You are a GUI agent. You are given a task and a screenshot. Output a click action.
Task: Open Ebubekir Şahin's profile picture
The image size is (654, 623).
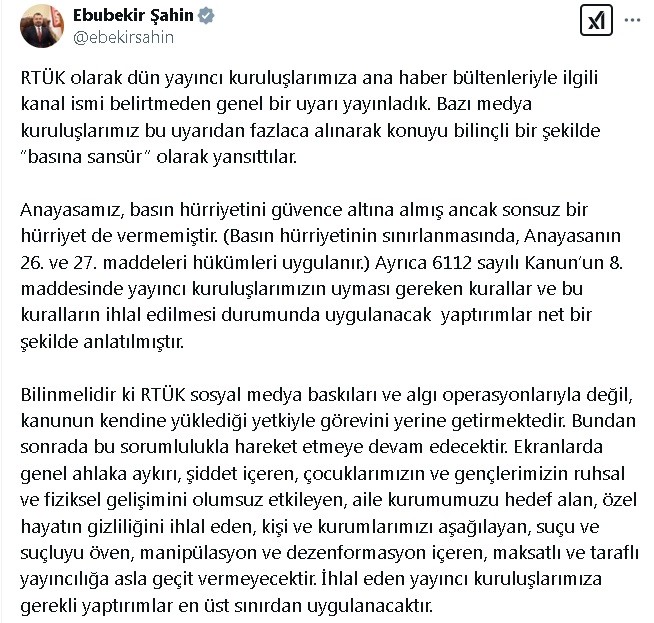point(40,26)
